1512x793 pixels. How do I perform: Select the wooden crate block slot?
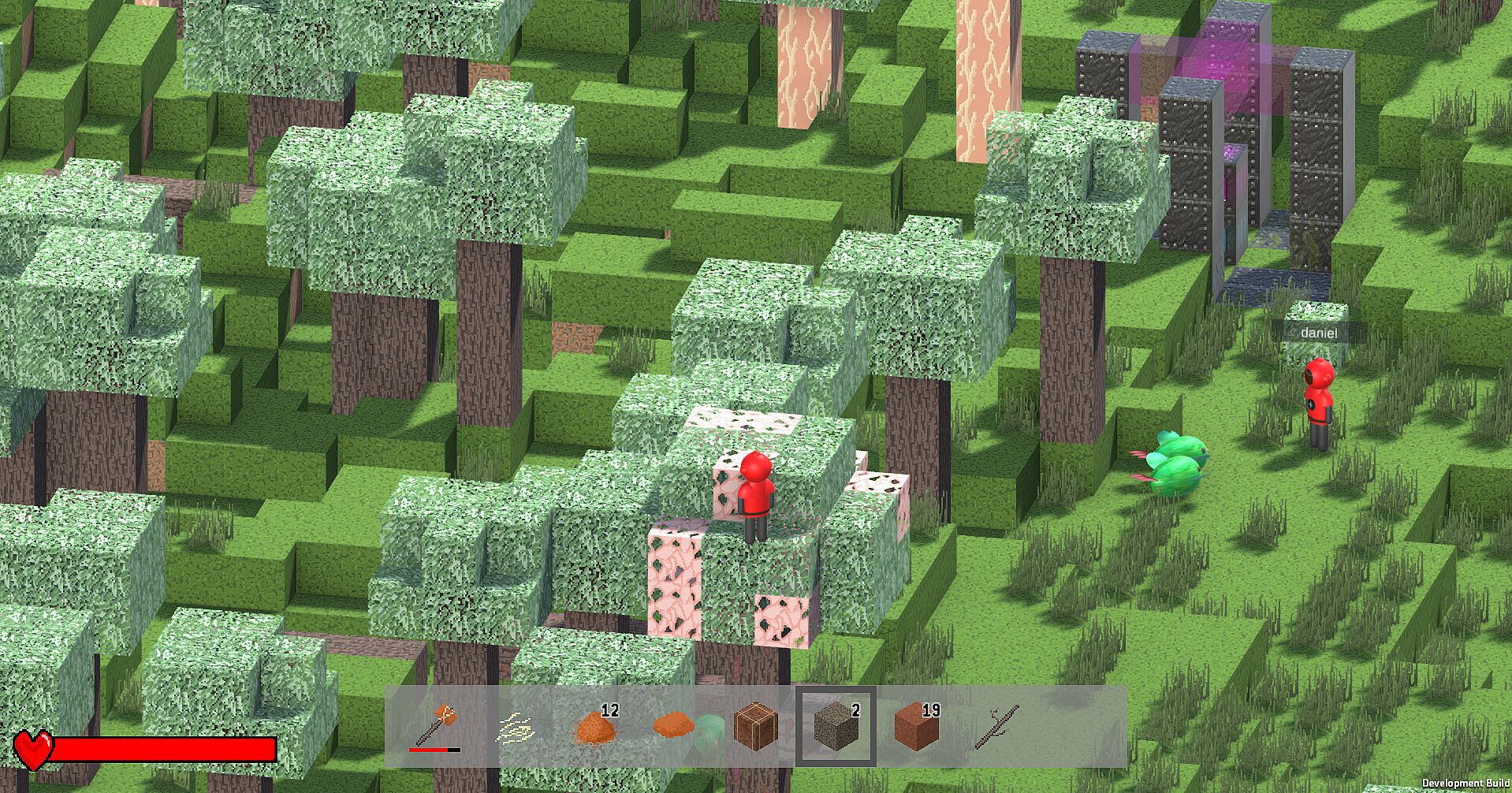pyautogui.click(x=755, y=726)
